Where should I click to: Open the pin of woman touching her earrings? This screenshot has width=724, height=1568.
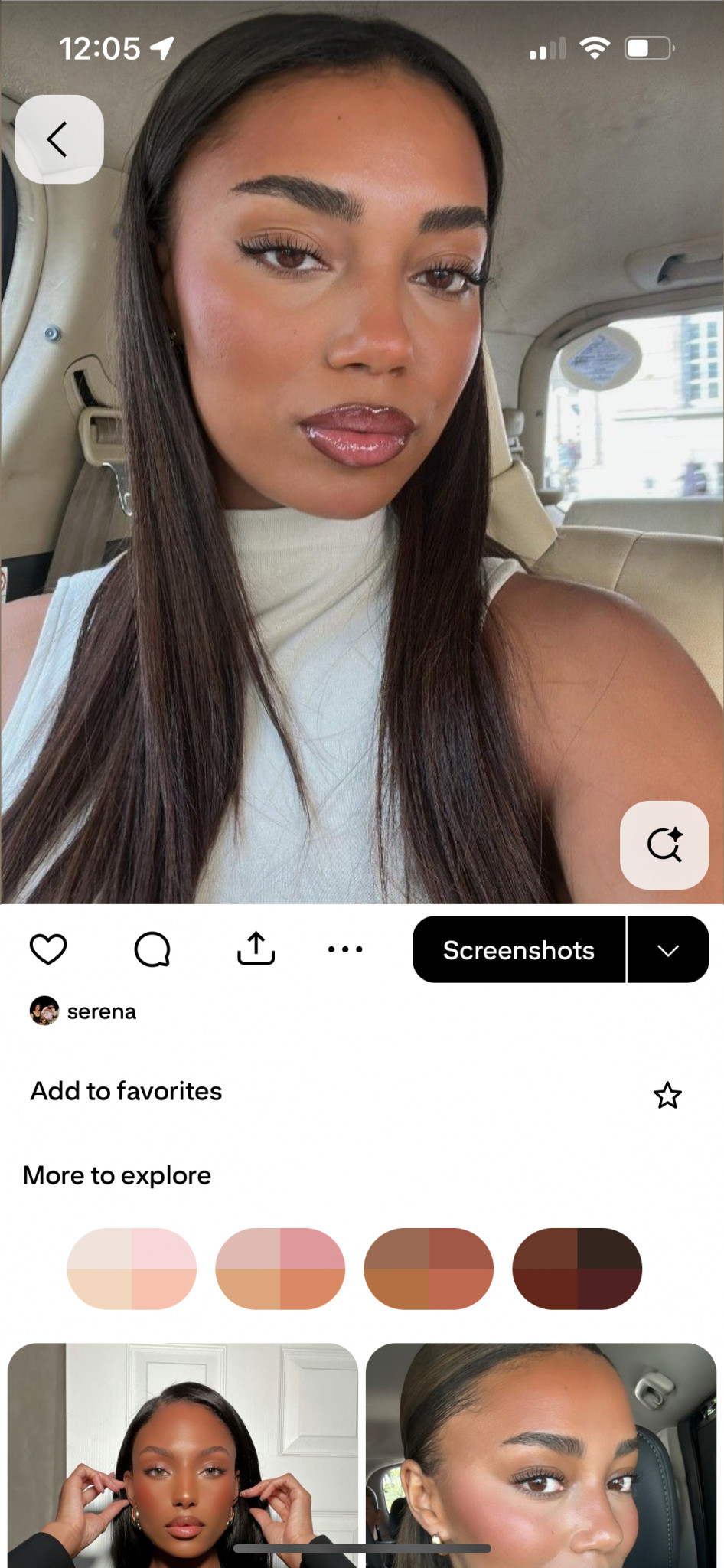click(x=183, y=1455)
